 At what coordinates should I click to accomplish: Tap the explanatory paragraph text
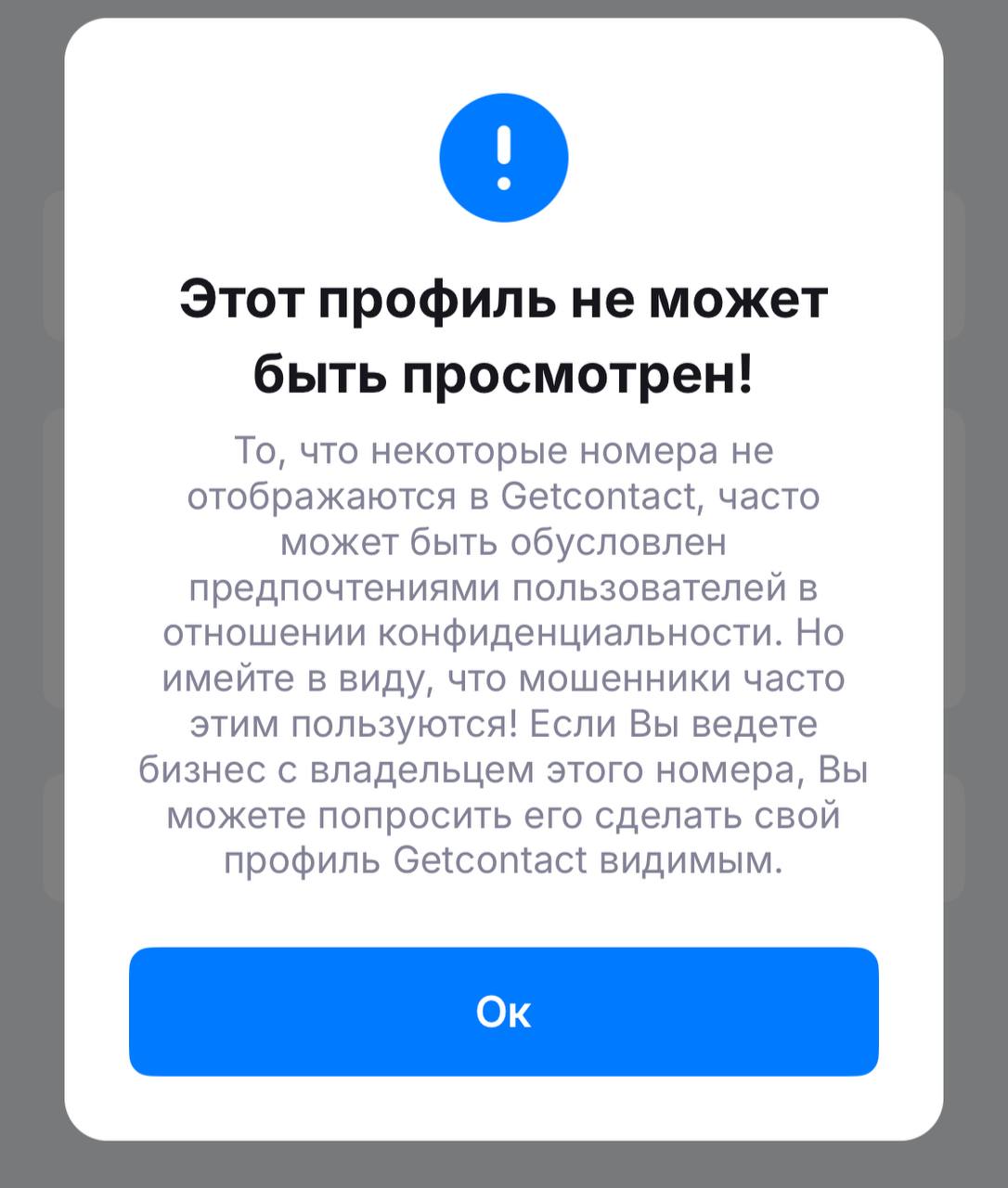pyautogui.click(x=504, y=654)
